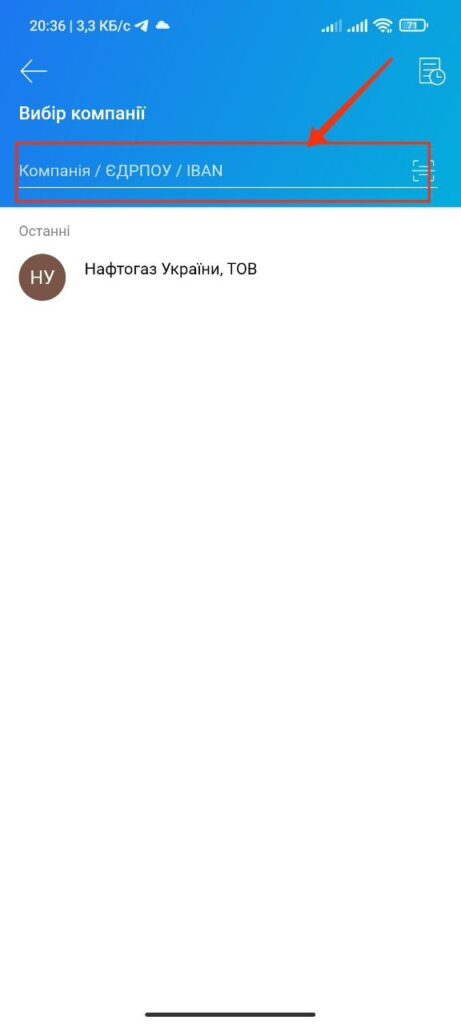
Task: Tap the Компанія / ЄДРПОУ / IBAN field
Action: pyautogui.click(x=212, y=171)
